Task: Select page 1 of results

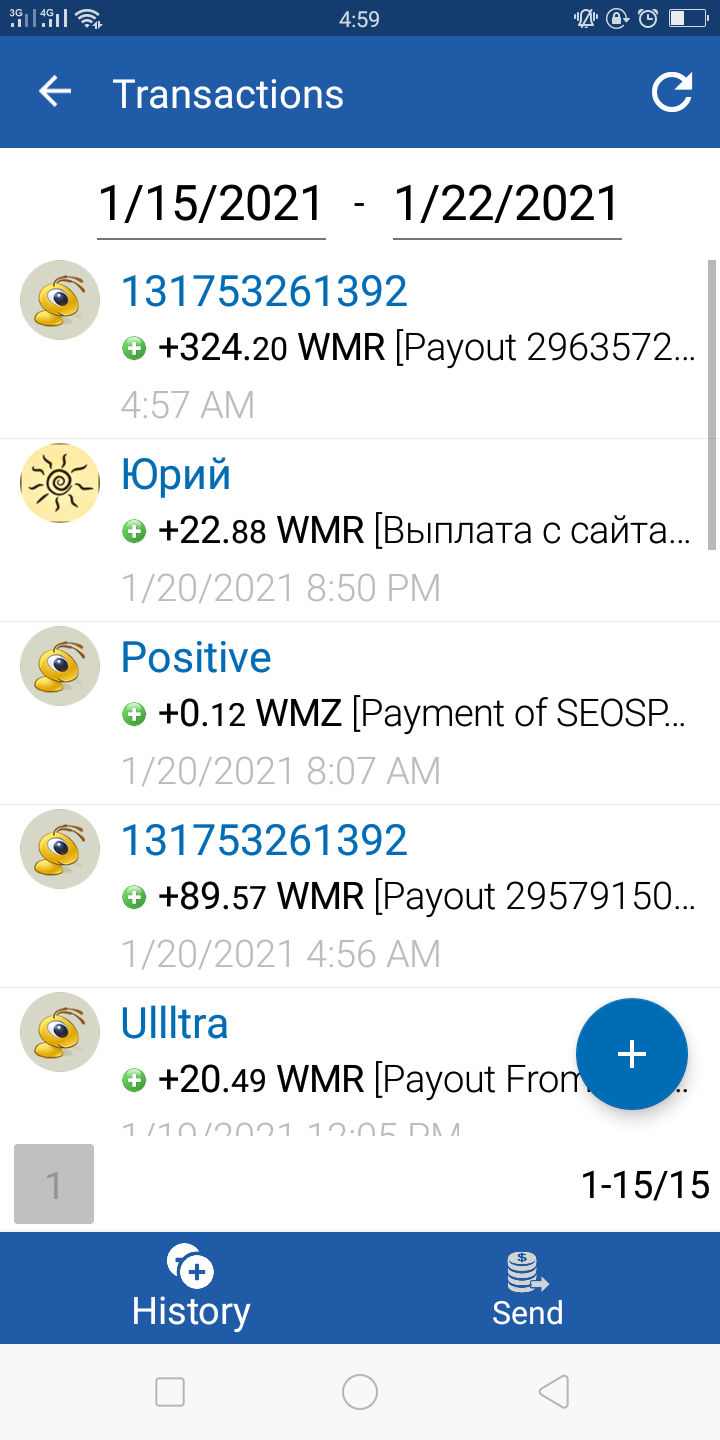Action: (54, 1184)
